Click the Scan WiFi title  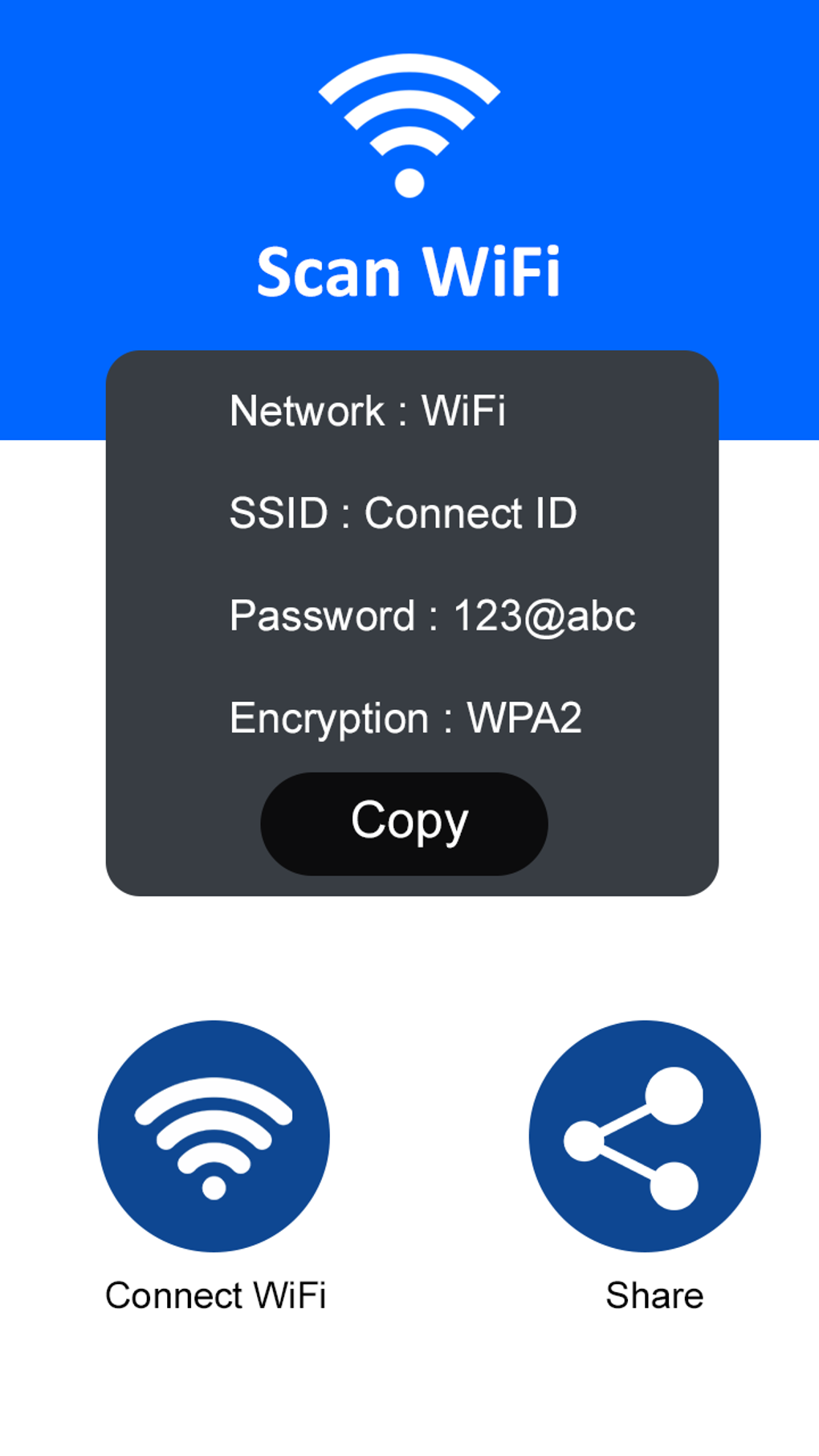click(409, 271)
